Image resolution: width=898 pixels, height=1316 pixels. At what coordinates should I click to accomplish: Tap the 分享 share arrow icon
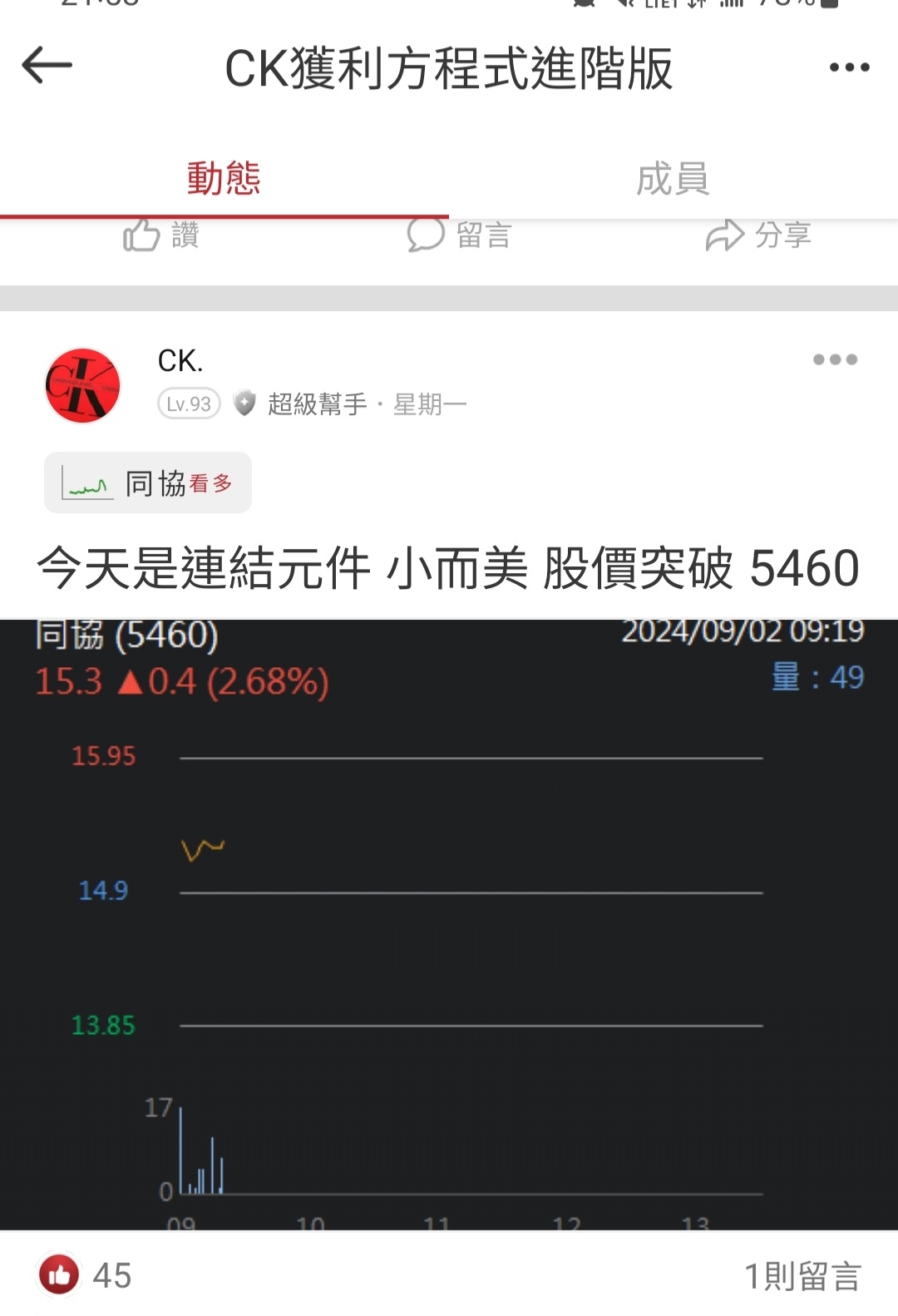tap(727, 235)
